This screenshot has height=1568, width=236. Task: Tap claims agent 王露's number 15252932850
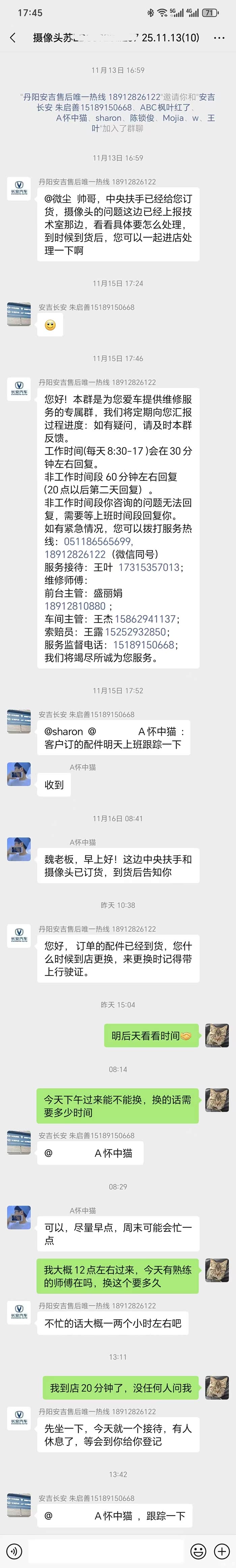click(x=136, y=632)
